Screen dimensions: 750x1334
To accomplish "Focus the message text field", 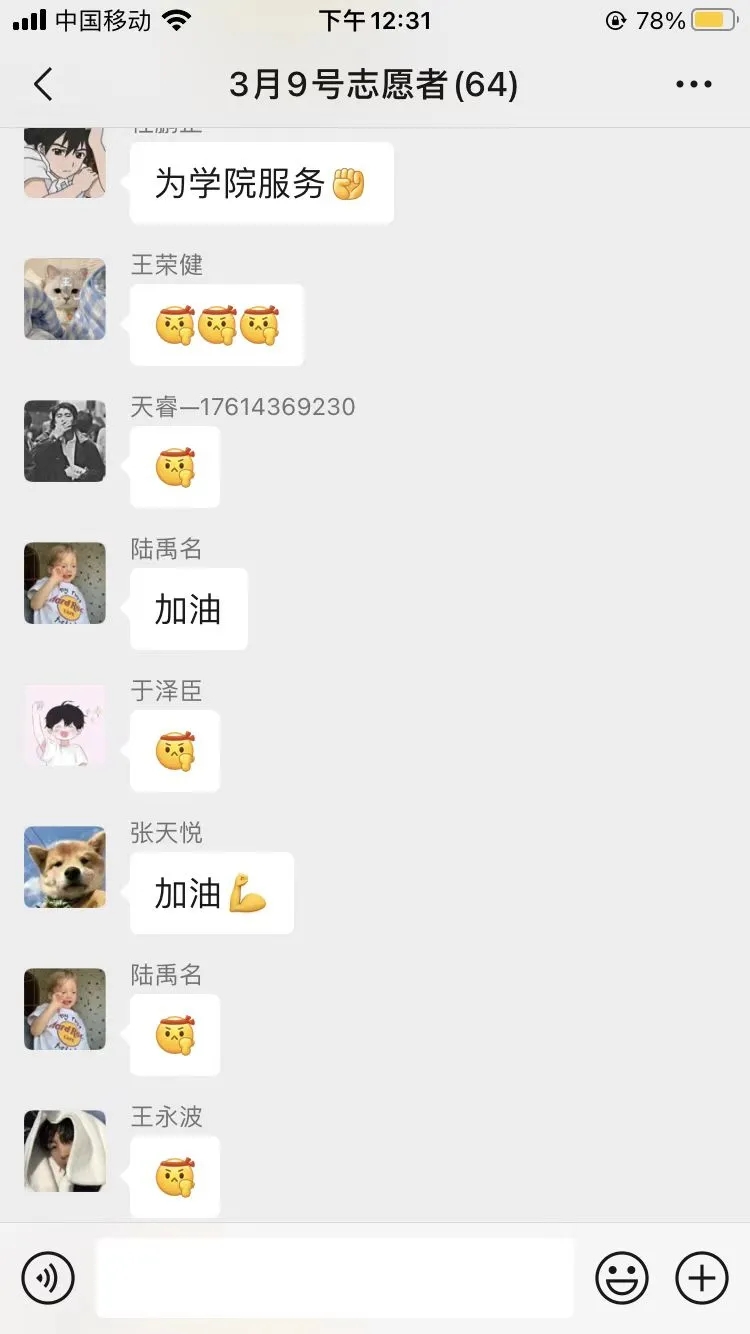I will point(334,1277).
